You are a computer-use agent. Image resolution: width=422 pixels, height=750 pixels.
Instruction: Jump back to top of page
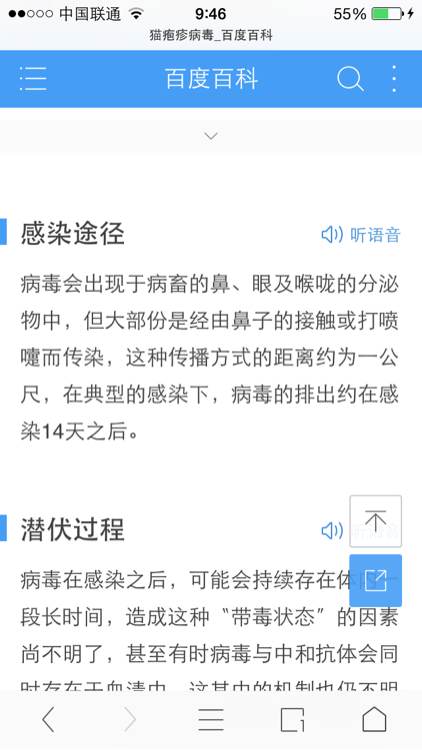click(376, 521)
